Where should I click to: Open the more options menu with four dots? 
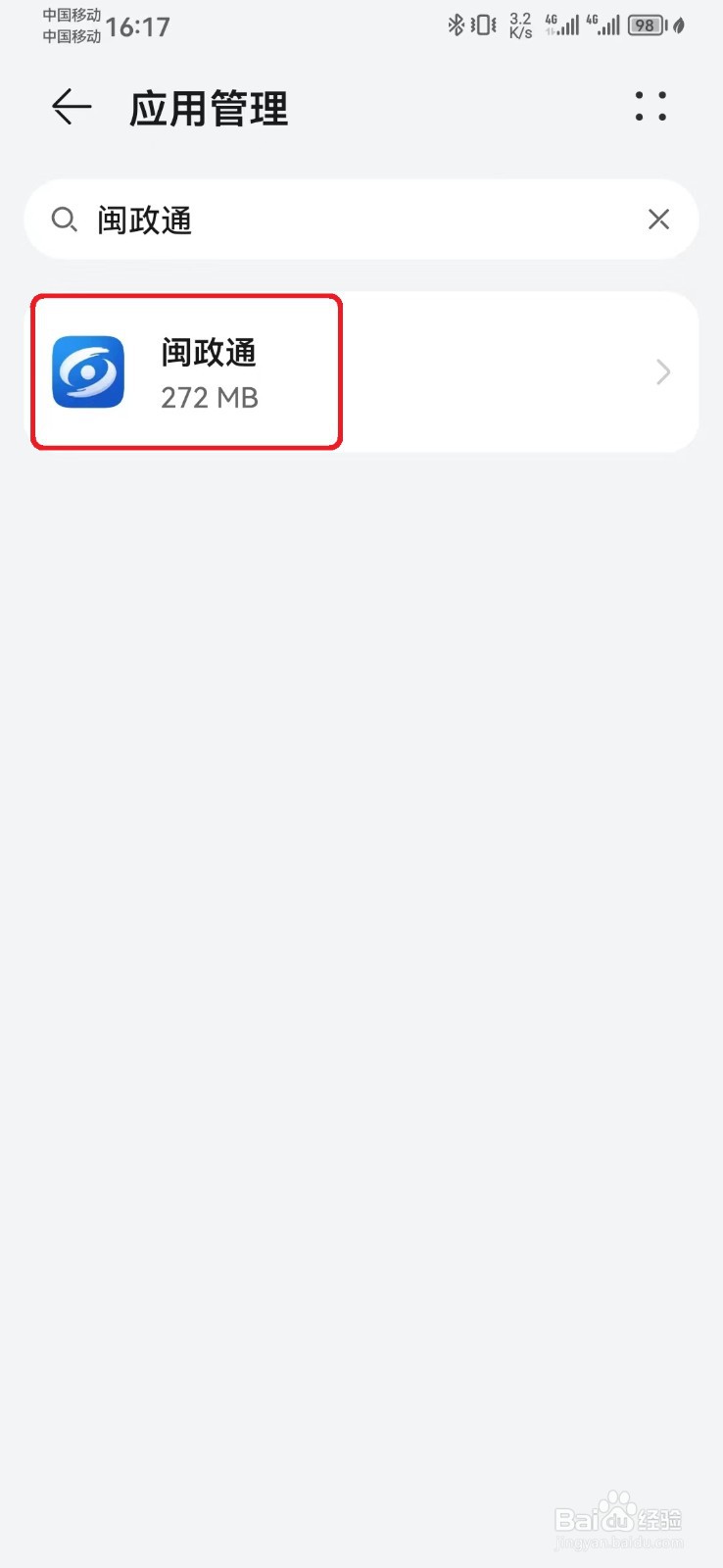point(651,108)
